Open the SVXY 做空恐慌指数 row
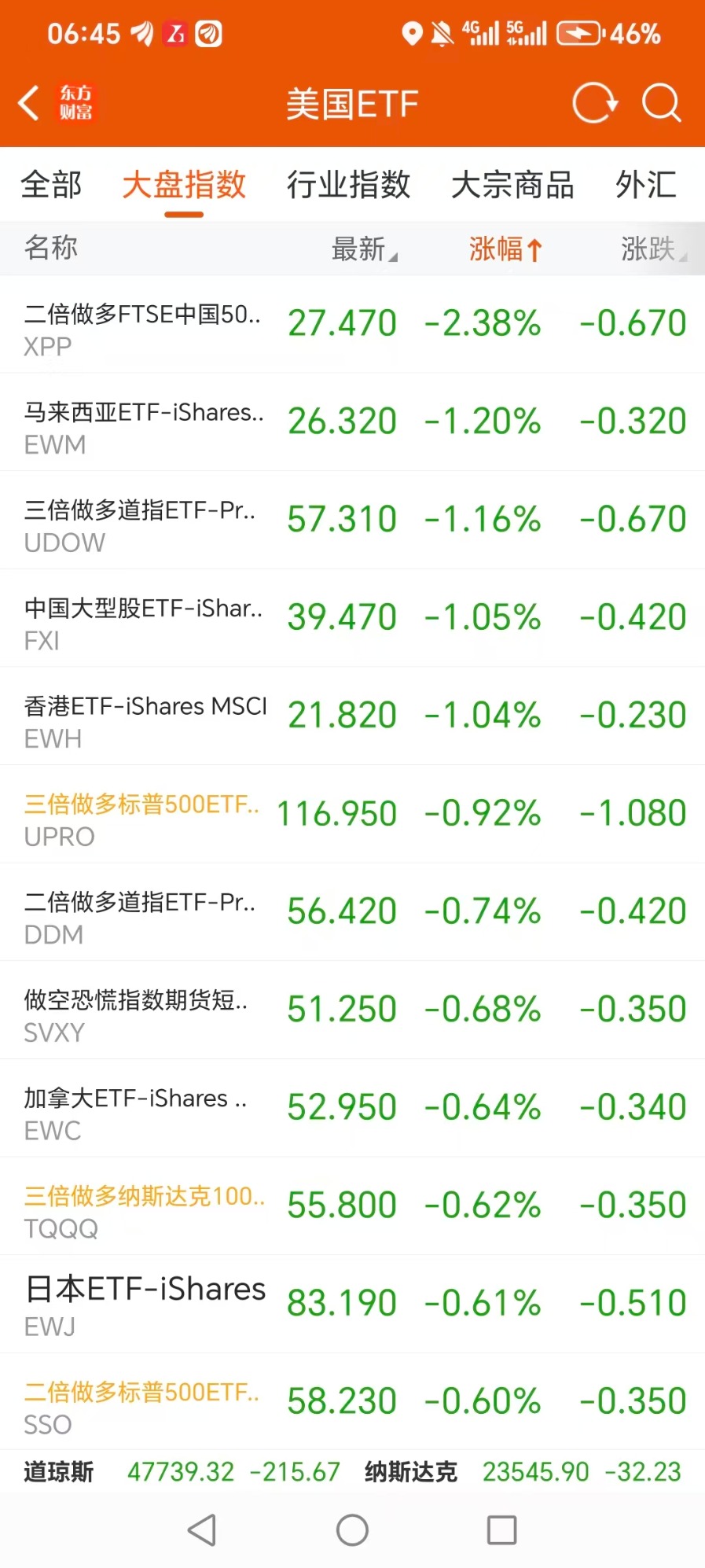The height and width of the screenshot is (1568, 705). [352, 1010]
